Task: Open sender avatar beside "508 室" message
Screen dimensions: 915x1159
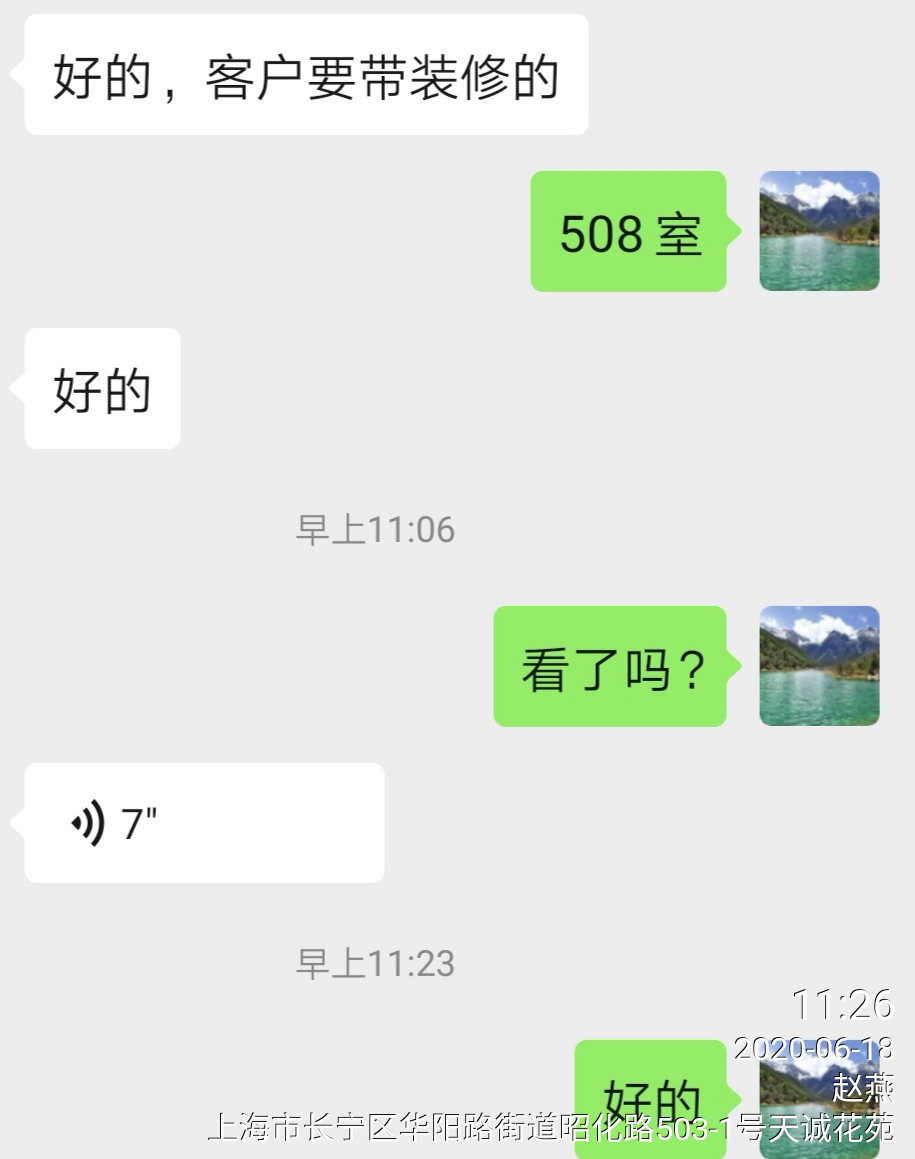Action: (819, 231)
